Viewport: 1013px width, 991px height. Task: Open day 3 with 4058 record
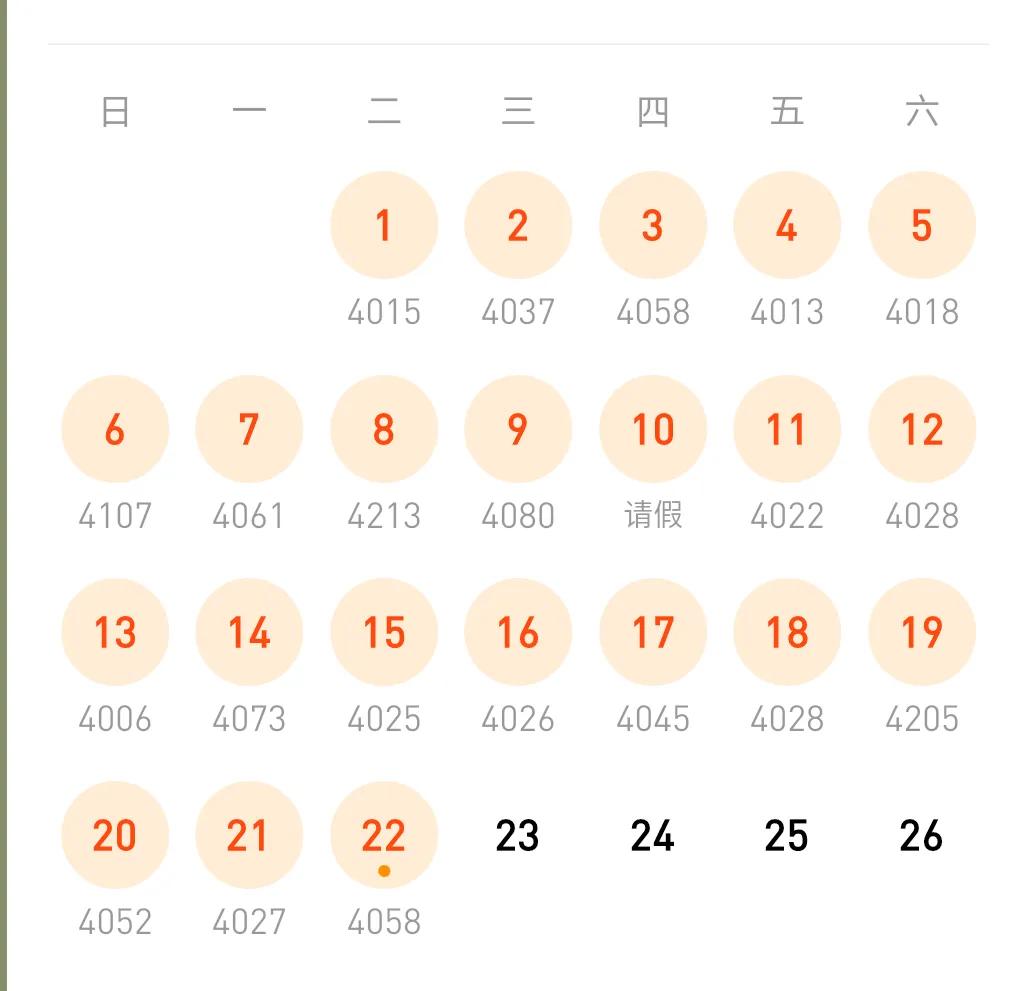pyautogui.click(x=653, y=226)
